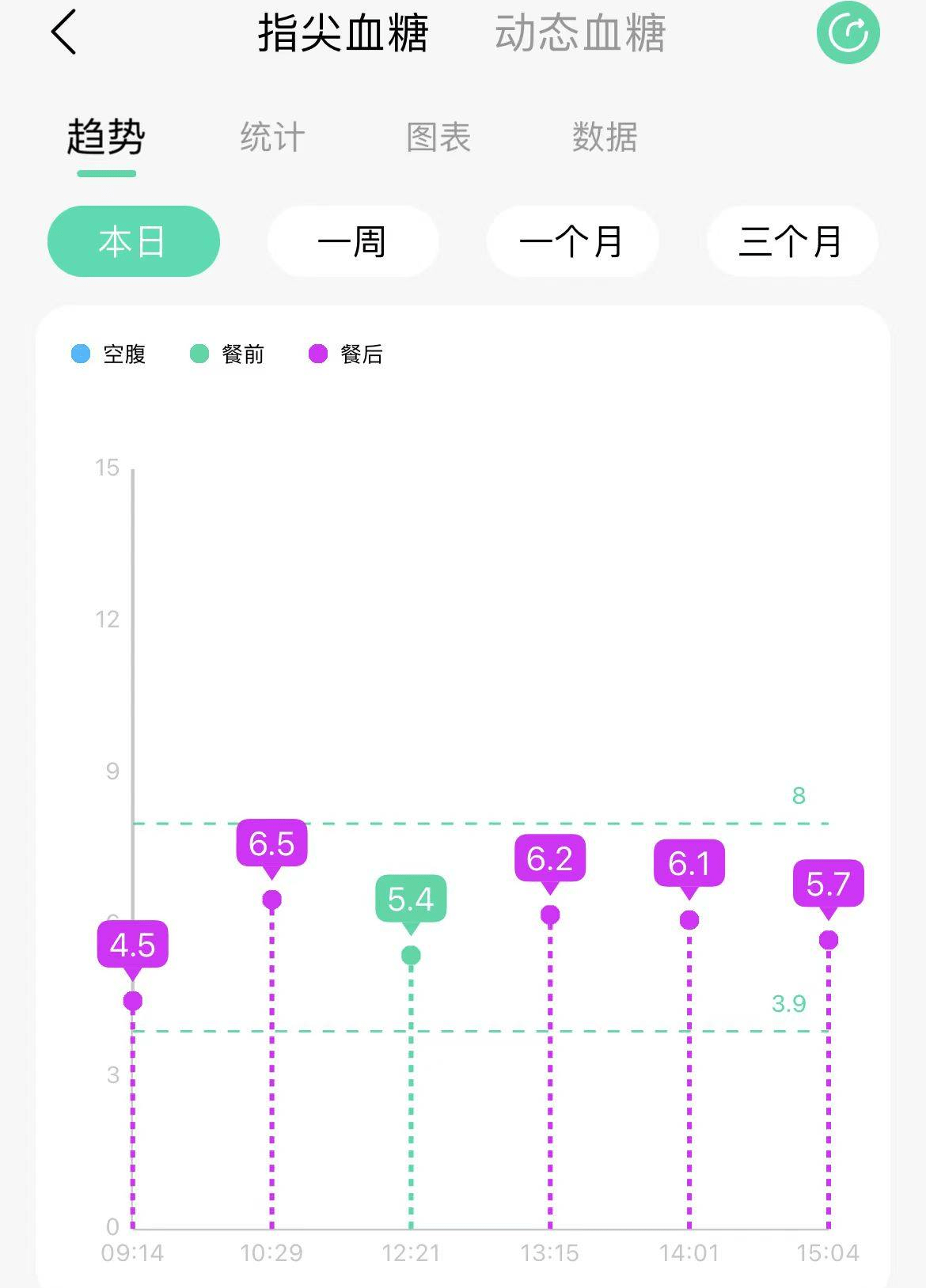Select the 趋势 tab

(x=106, y=137)
